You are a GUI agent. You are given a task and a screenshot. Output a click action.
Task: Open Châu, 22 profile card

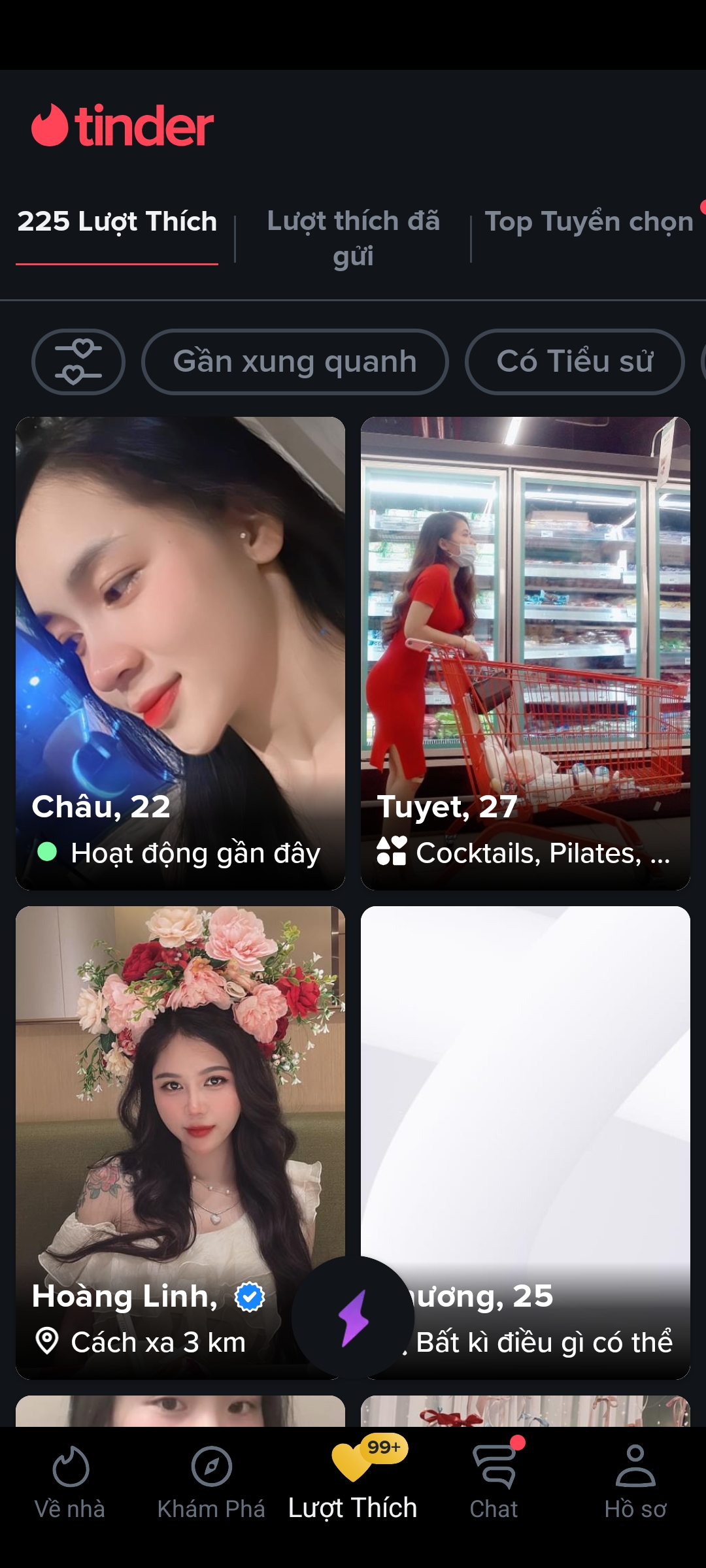180,653
